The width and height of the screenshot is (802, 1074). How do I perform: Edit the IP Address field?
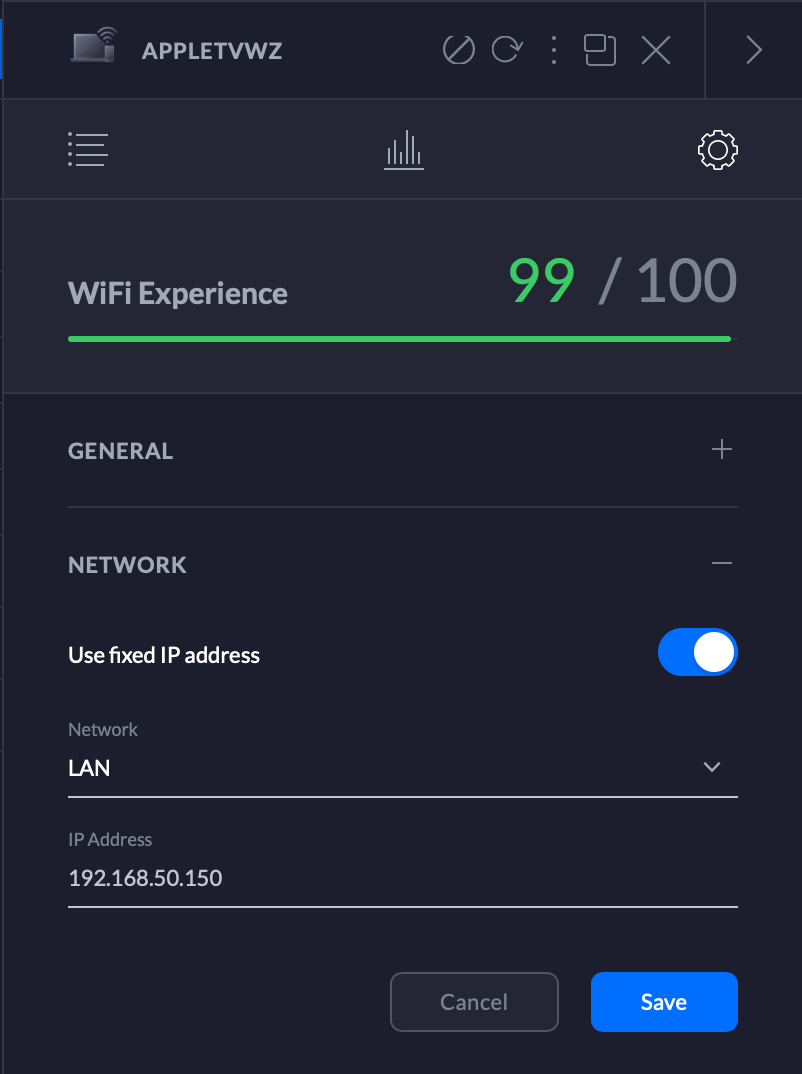402,879
